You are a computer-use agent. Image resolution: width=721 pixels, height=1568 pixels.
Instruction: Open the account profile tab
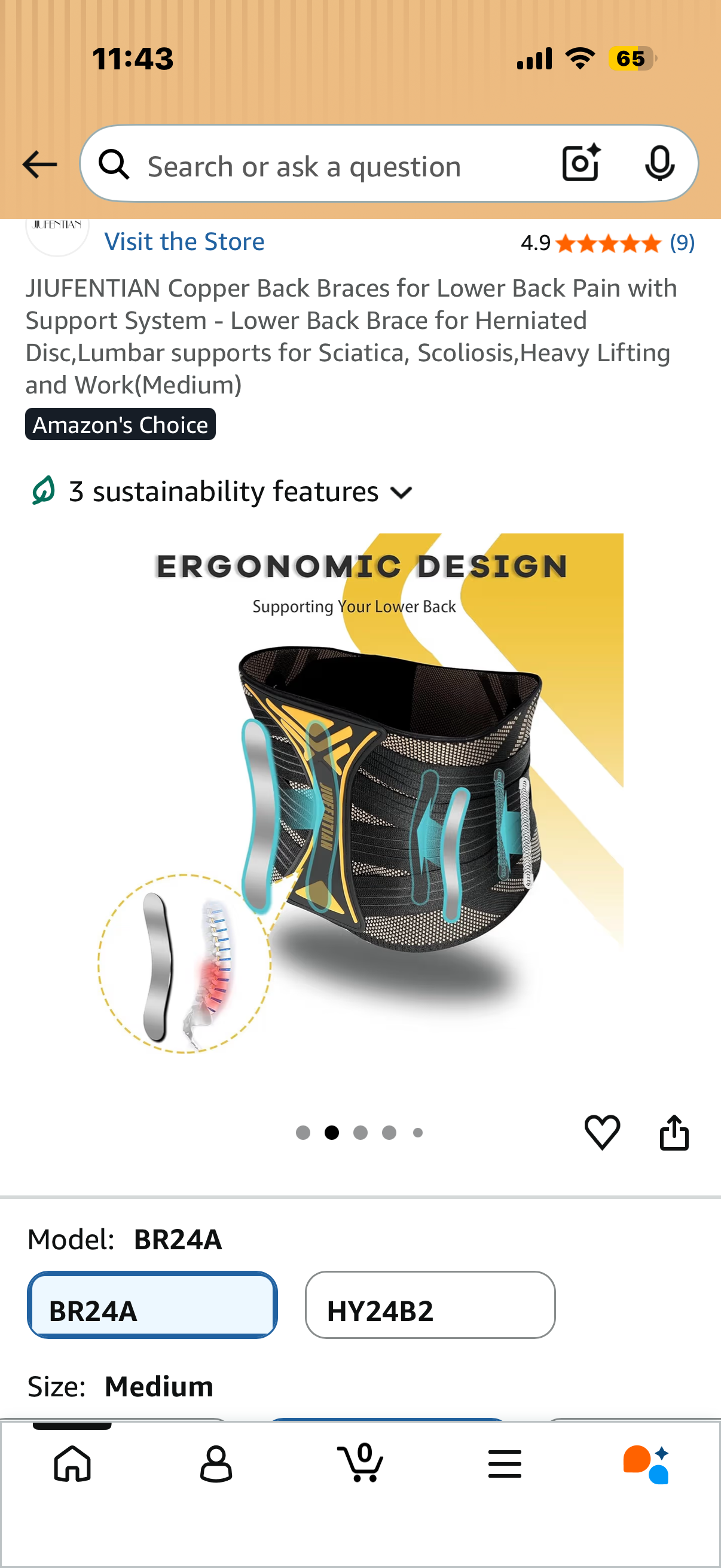pyautogui.click(x=216, y=1463)
